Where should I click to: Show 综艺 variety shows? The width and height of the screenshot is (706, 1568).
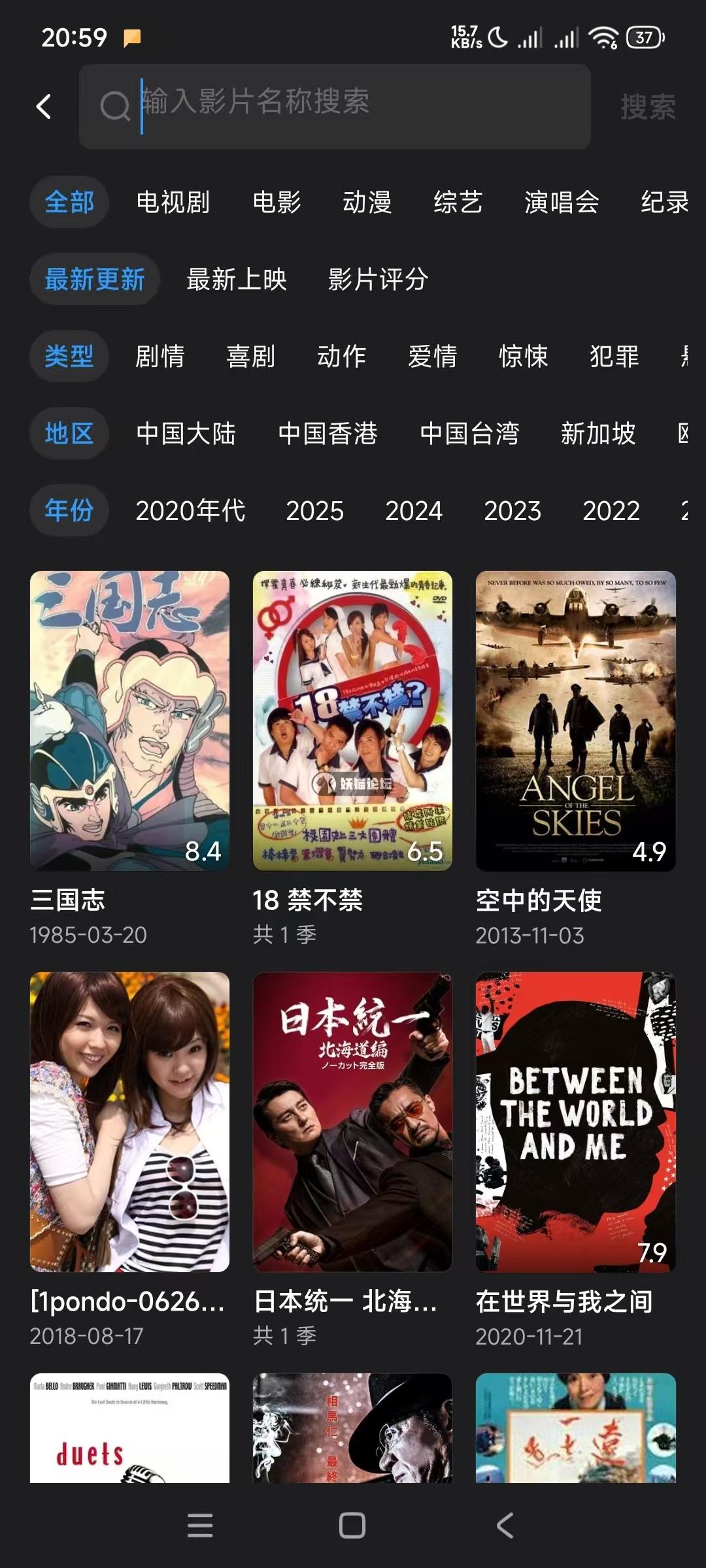click(x=458, y=202)
